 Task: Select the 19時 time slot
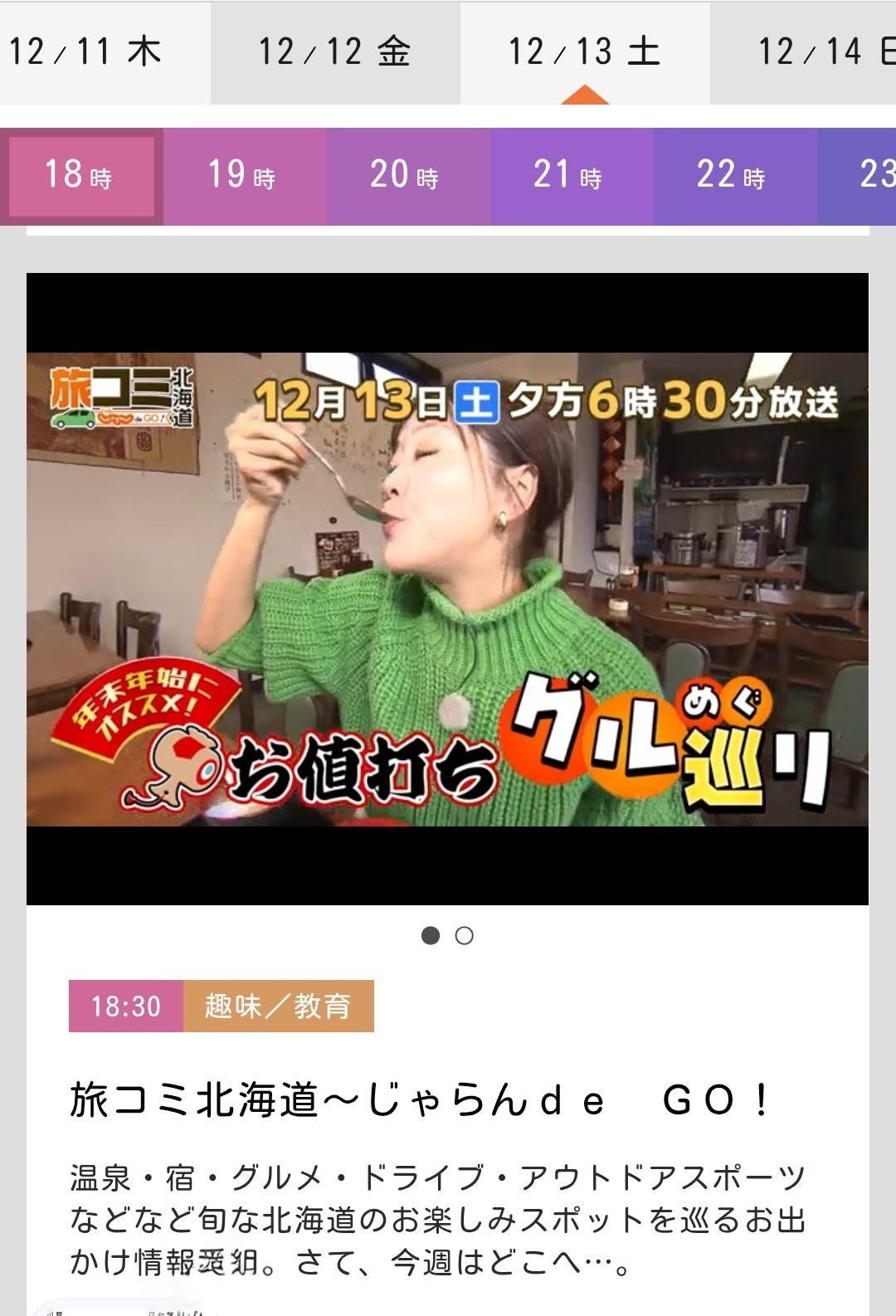pos(242,176)
